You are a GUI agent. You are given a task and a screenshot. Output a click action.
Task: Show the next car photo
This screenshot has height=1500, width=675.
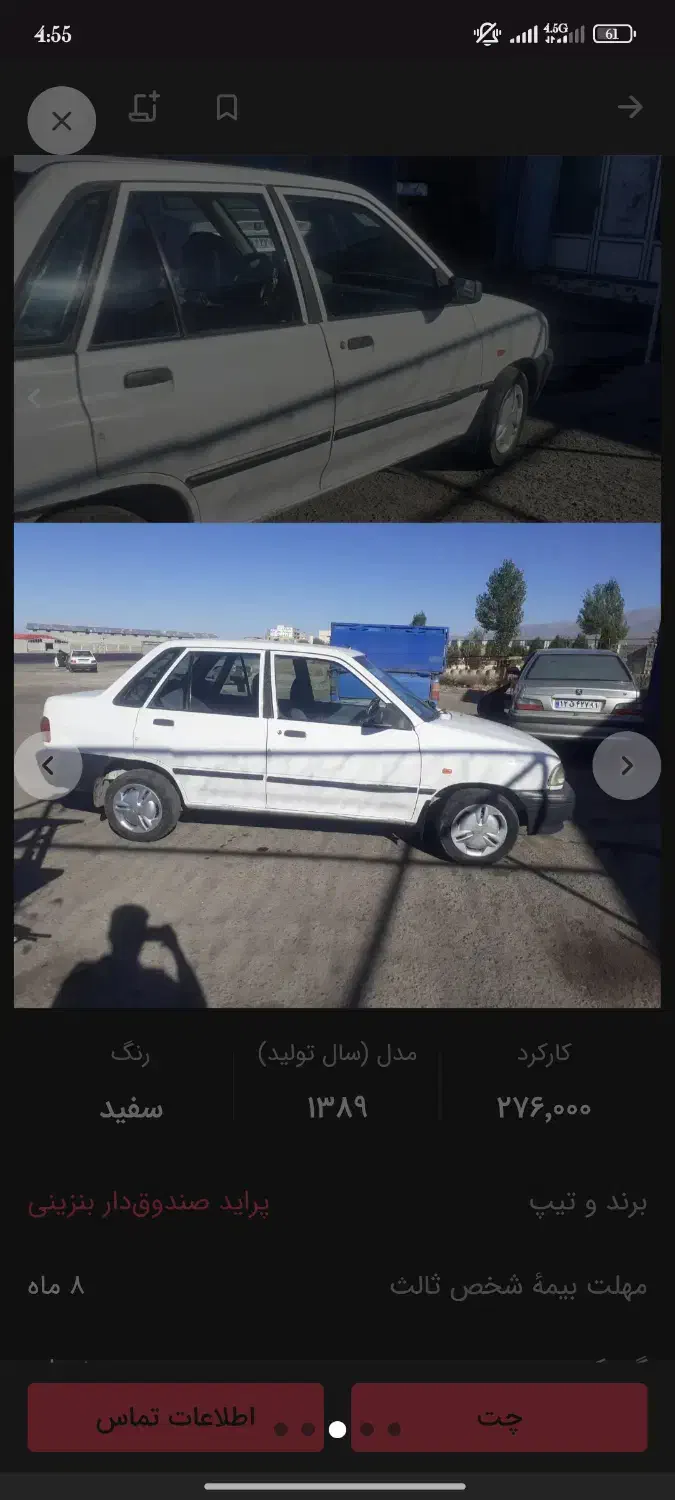626,766
